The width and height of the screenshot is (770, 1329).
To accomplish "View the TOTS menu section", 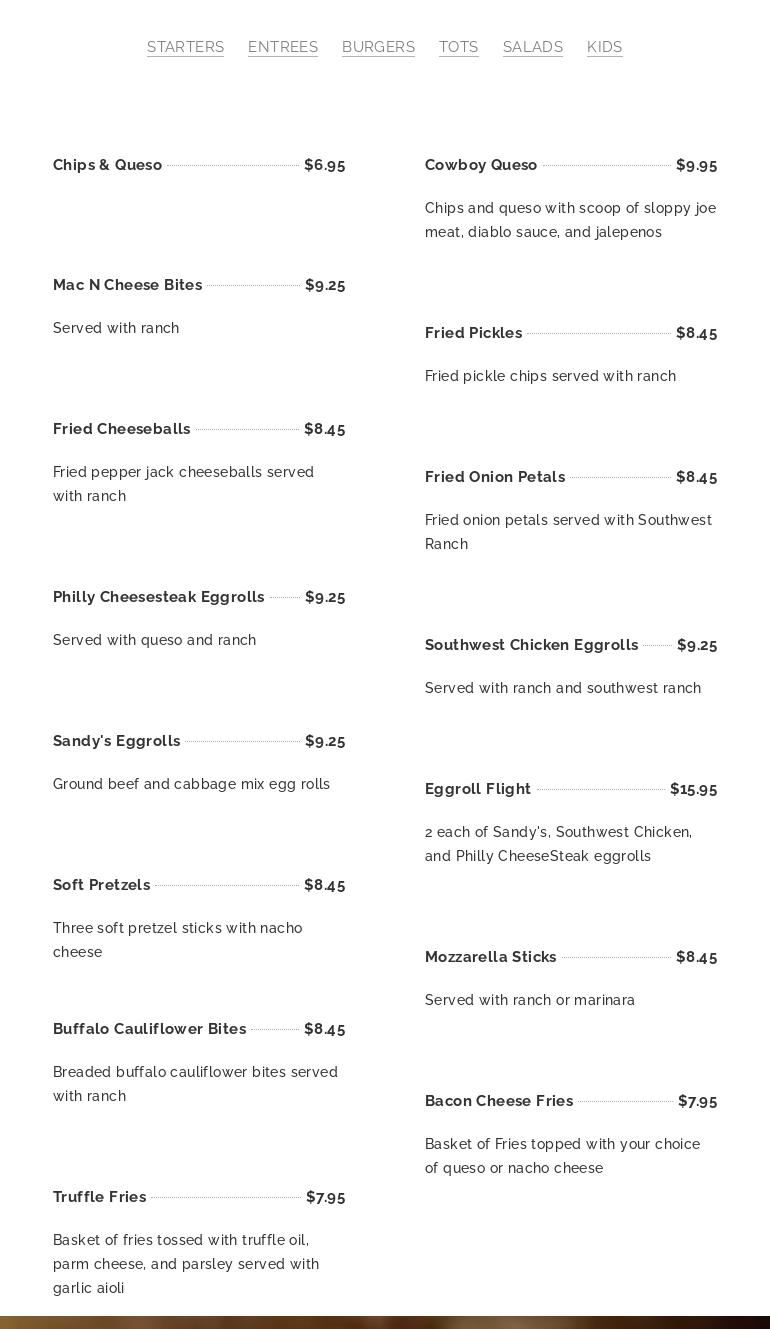I will [x=458, y=47].
